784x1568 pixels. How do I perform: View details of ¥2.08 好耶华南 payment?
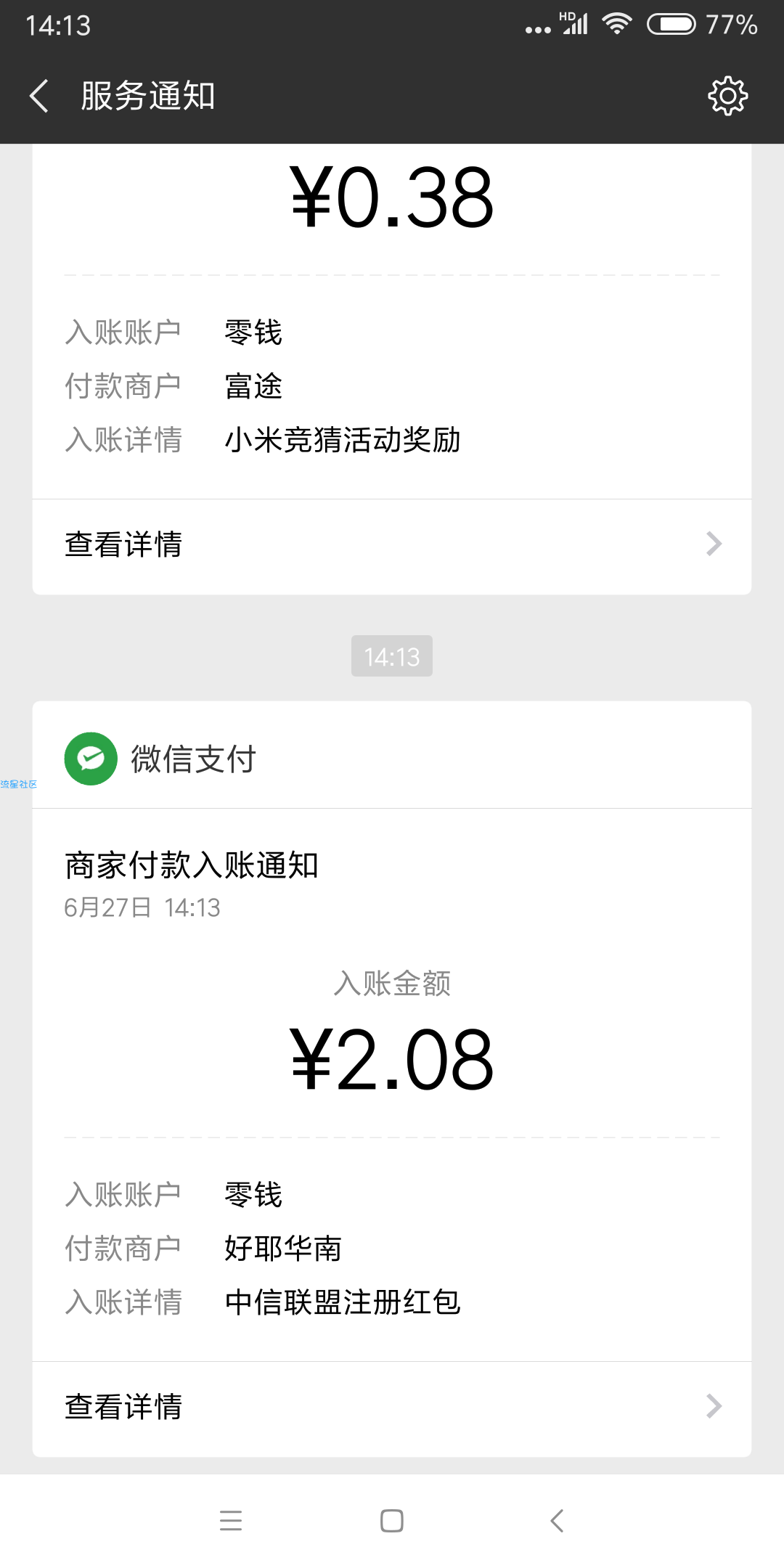click(x=392, y=1407)
